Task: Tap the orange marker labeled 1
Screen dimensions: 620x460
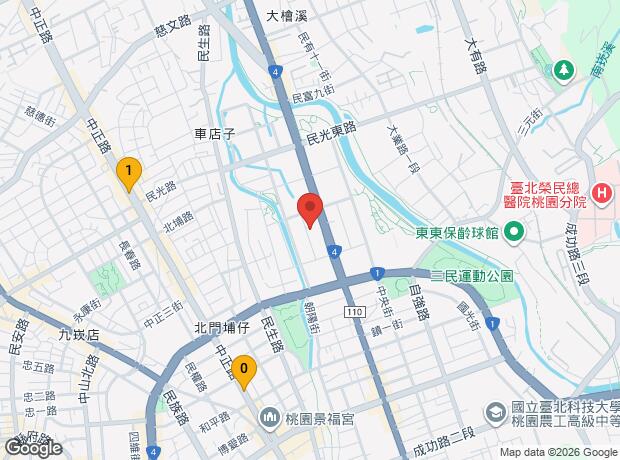Action: pos(128,173)
